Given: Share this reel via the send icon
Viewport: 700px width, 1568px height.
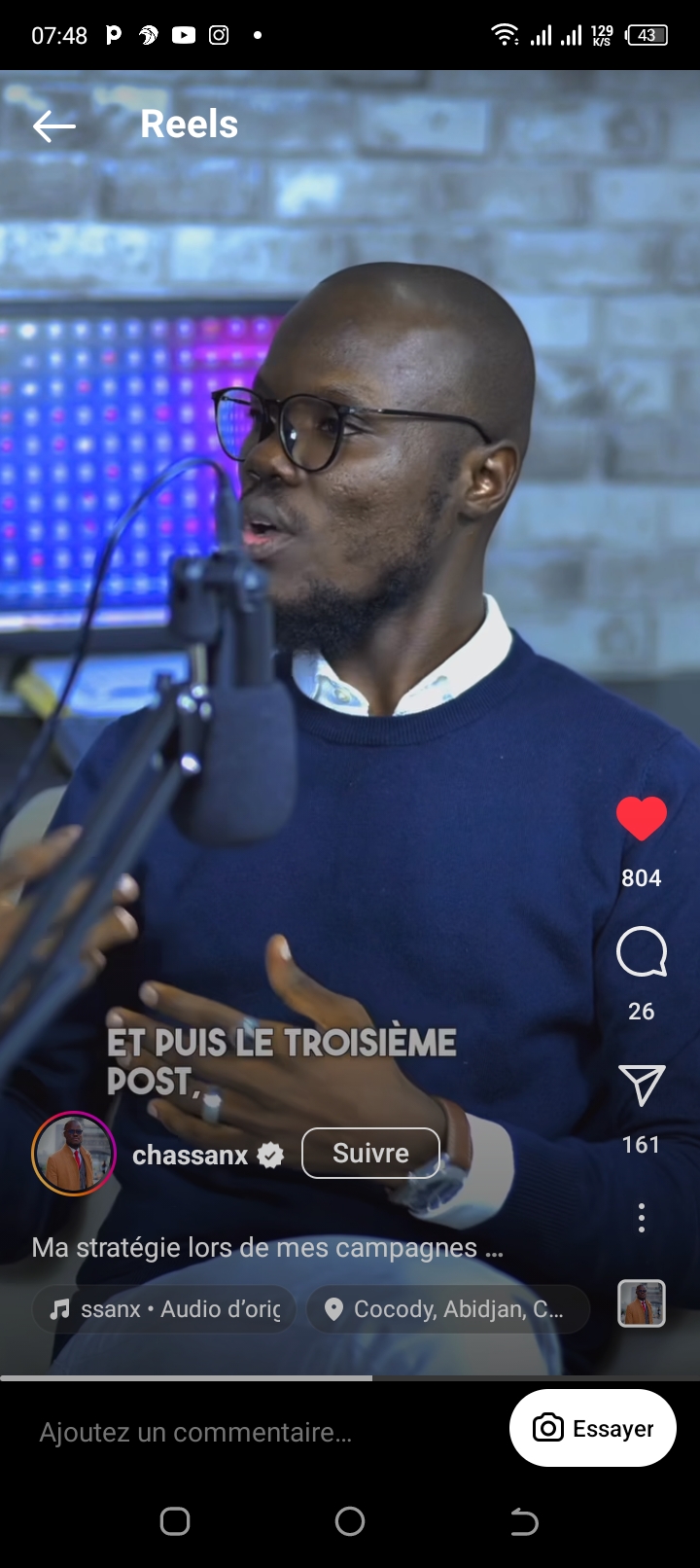Looking at the screenshot, I should pos(642,1085).
